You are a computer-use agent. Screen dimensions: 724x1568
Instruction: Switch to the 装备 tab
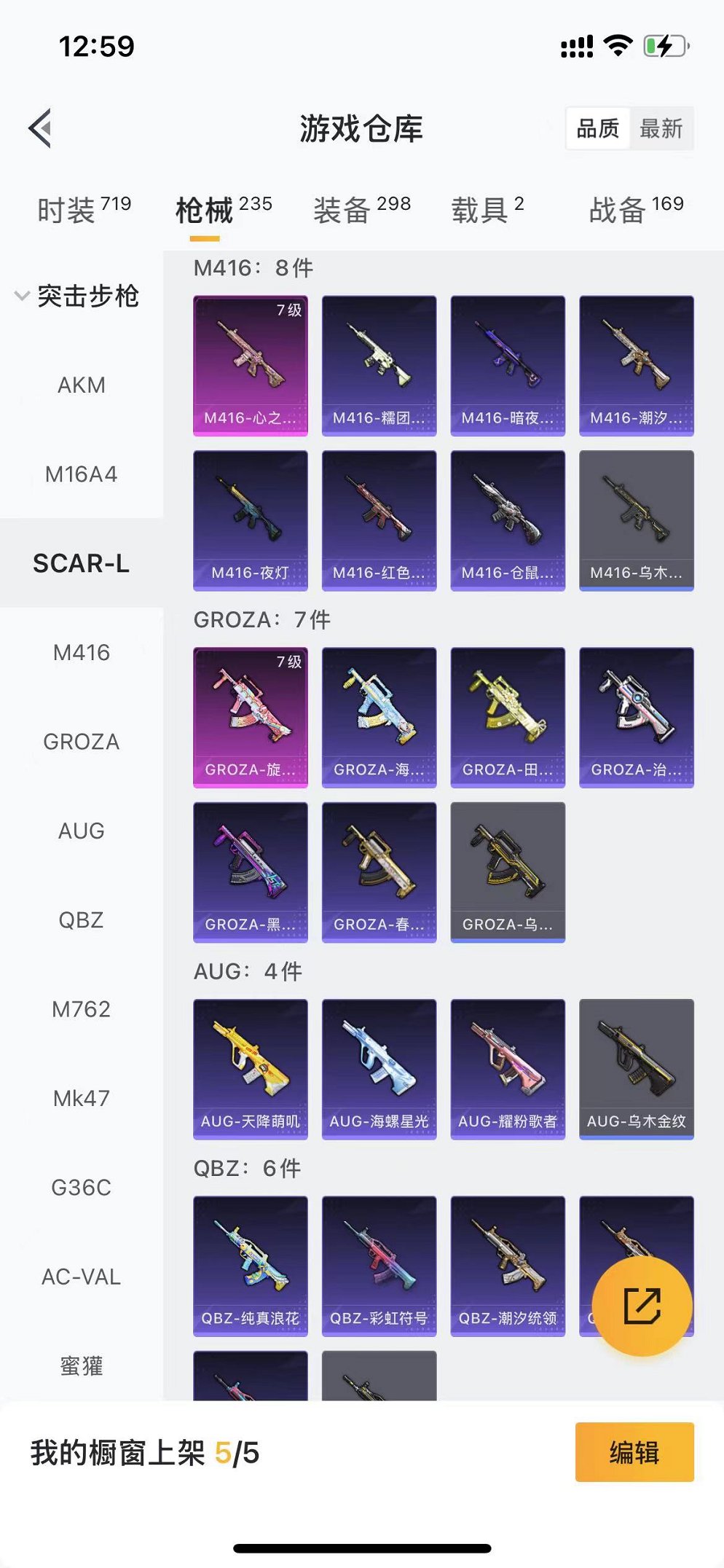[x=361, y=210]
